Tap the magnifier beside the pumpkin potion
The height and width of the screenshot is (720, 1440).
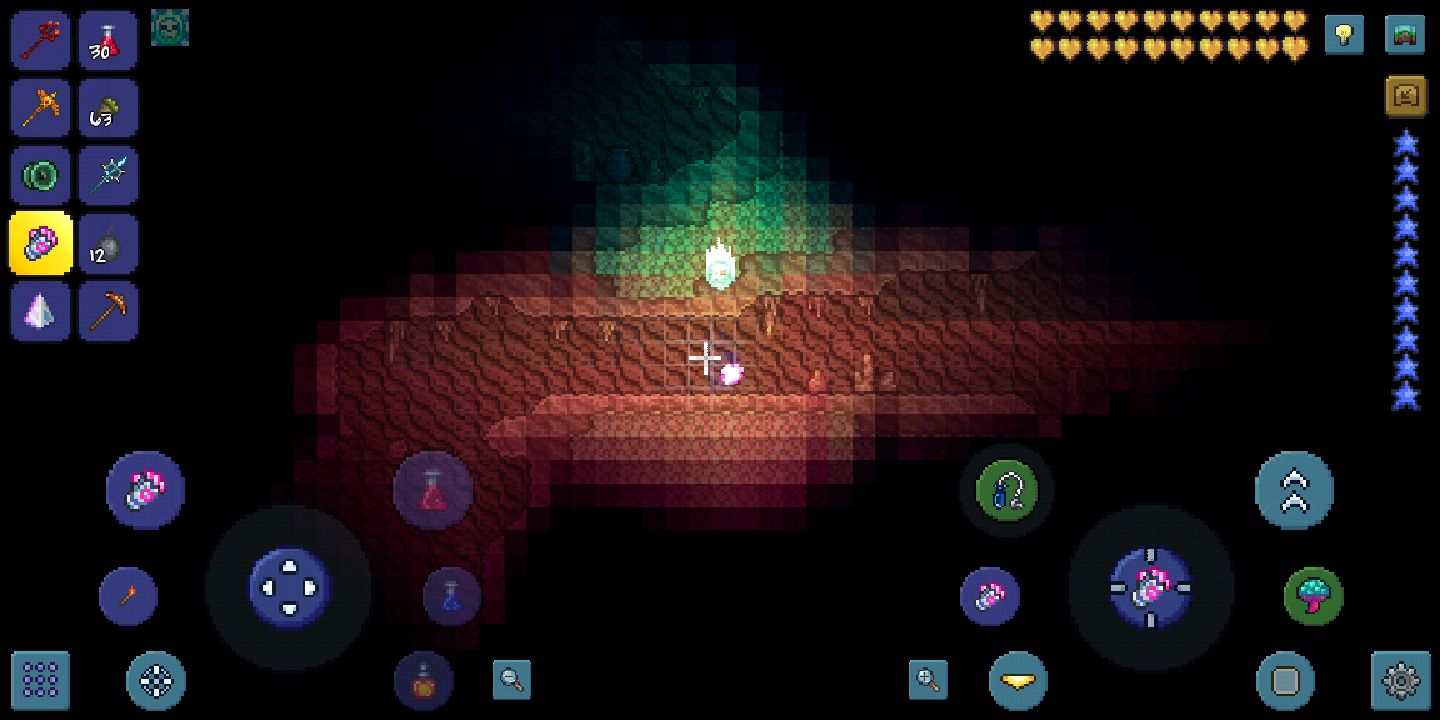[x=512, y=680]
